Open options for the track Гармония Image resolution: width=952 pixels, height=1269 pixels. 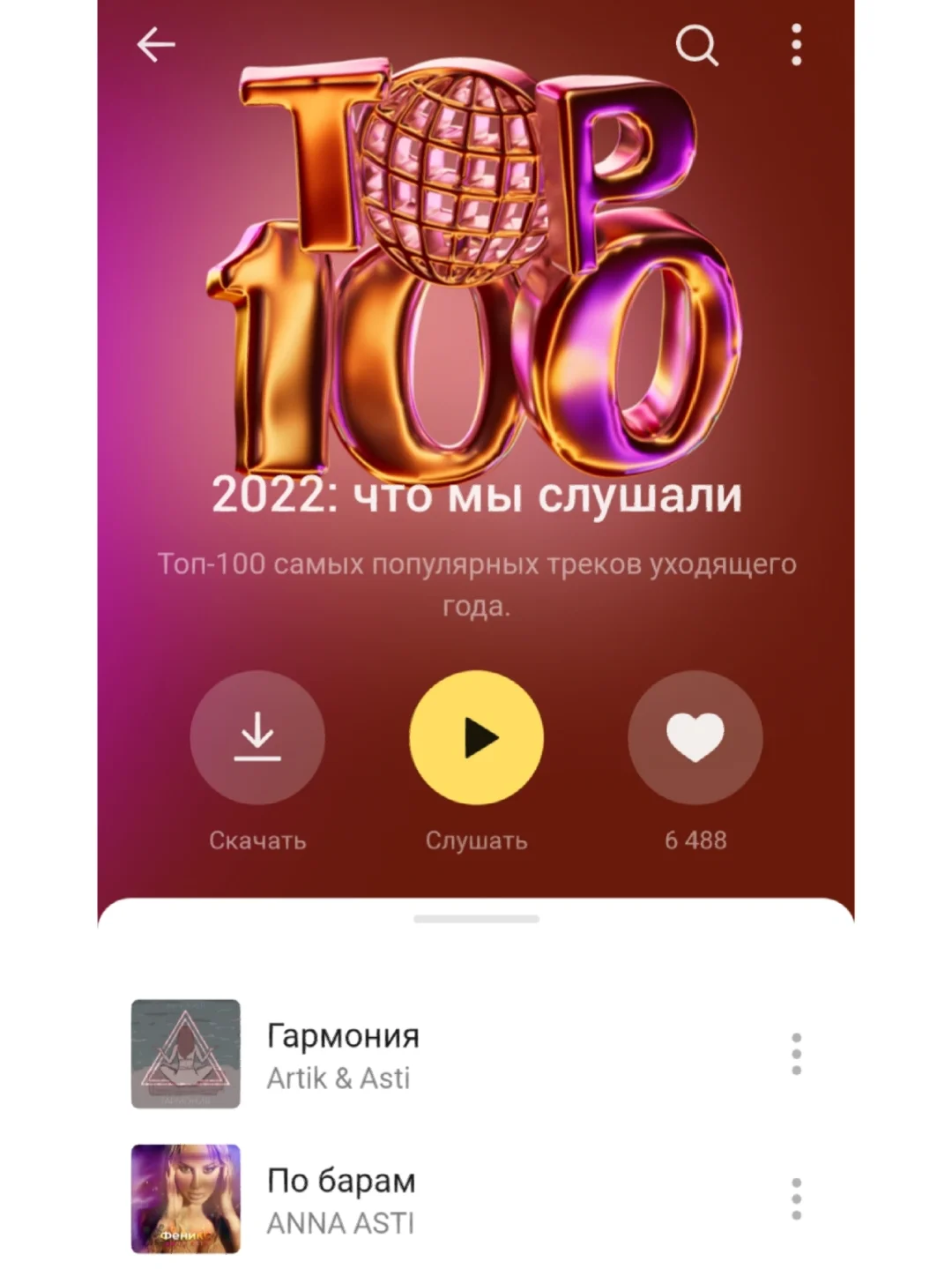796,1054
